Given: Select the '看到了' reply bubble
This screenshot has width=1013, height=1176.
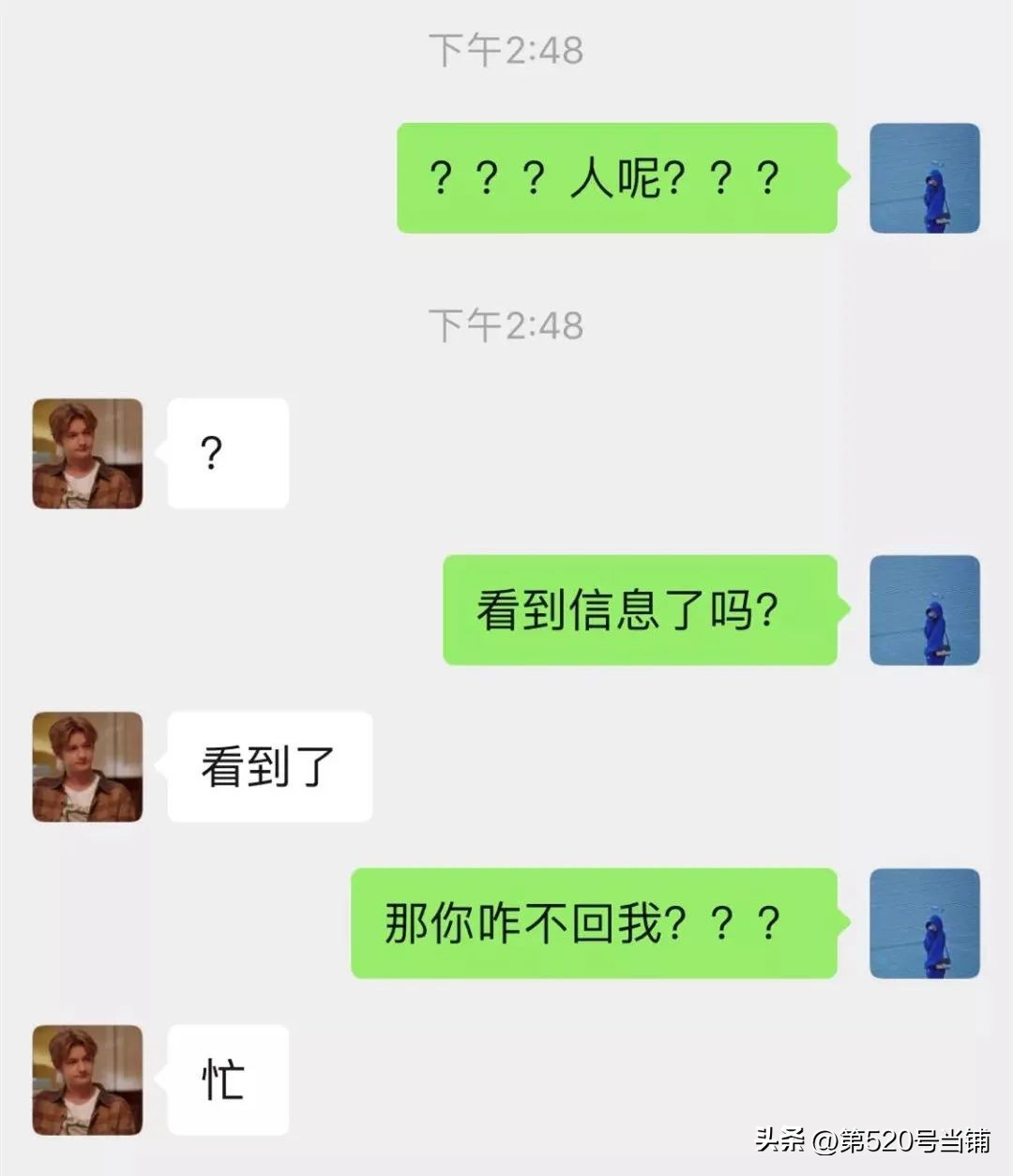Looking at the screenshot, I should [267, 766].
